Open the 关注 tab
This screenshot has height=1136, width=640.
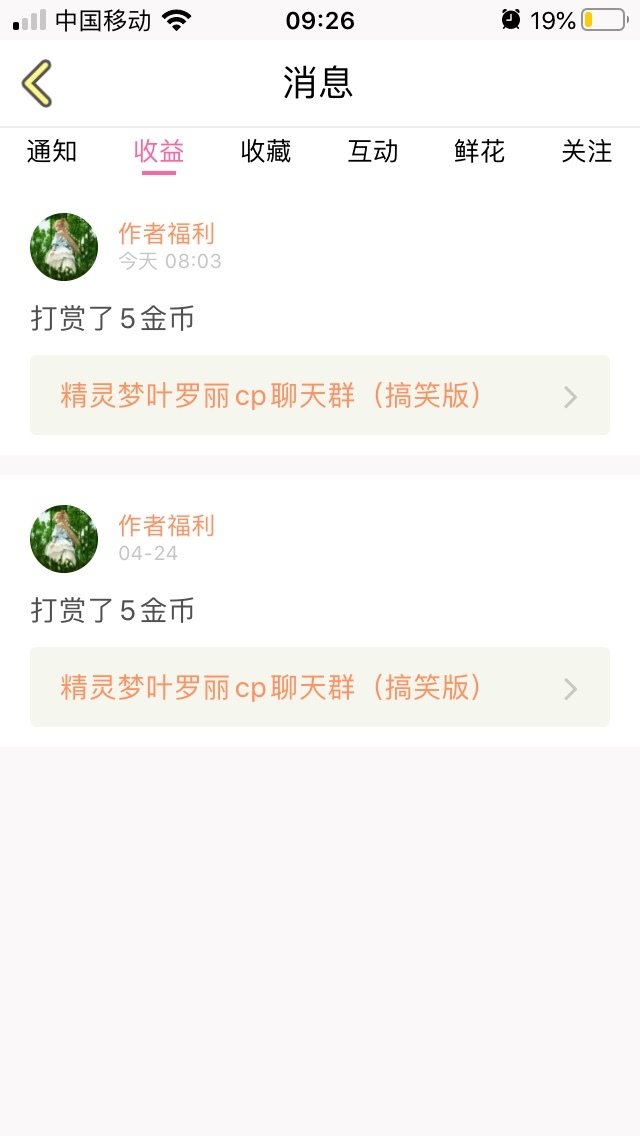pos(587,152)
